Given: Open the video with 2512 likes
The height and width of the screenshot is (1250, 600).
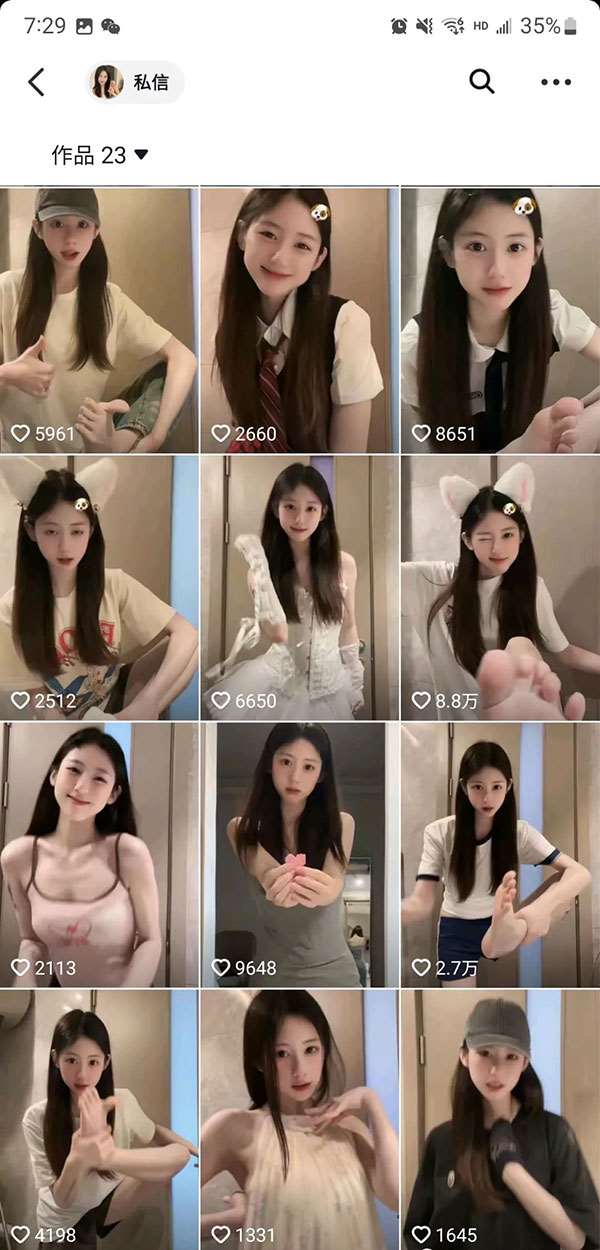Looking at the screenshot, I should [98, 588].
